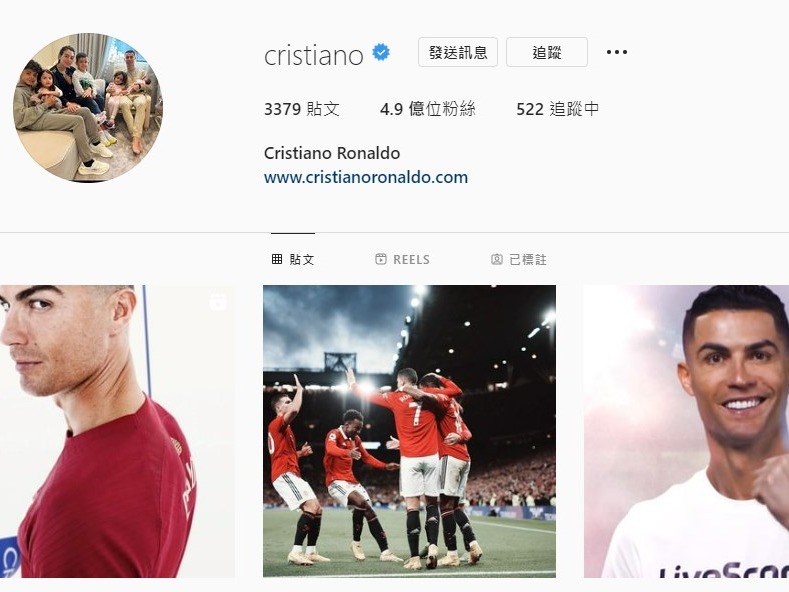Open the post with the maroon shirt
Screen dimensions: 789x592
click(x=117, y=431)
